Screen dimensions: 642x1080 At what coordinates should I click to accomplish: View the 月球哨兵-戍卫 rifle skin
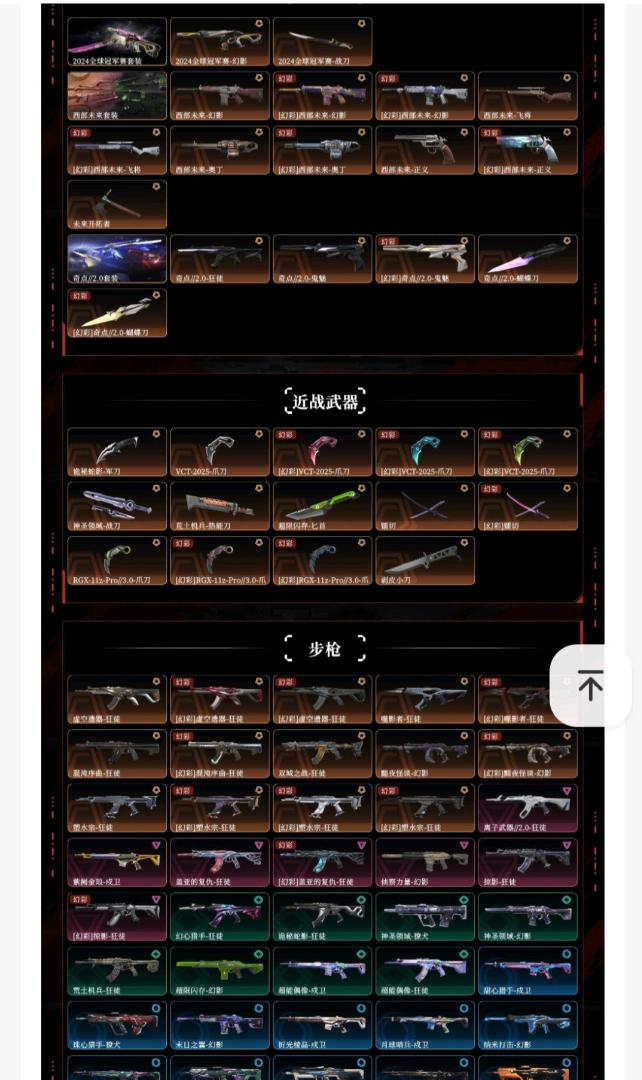pyautogui.click(x=424, y=1024)
